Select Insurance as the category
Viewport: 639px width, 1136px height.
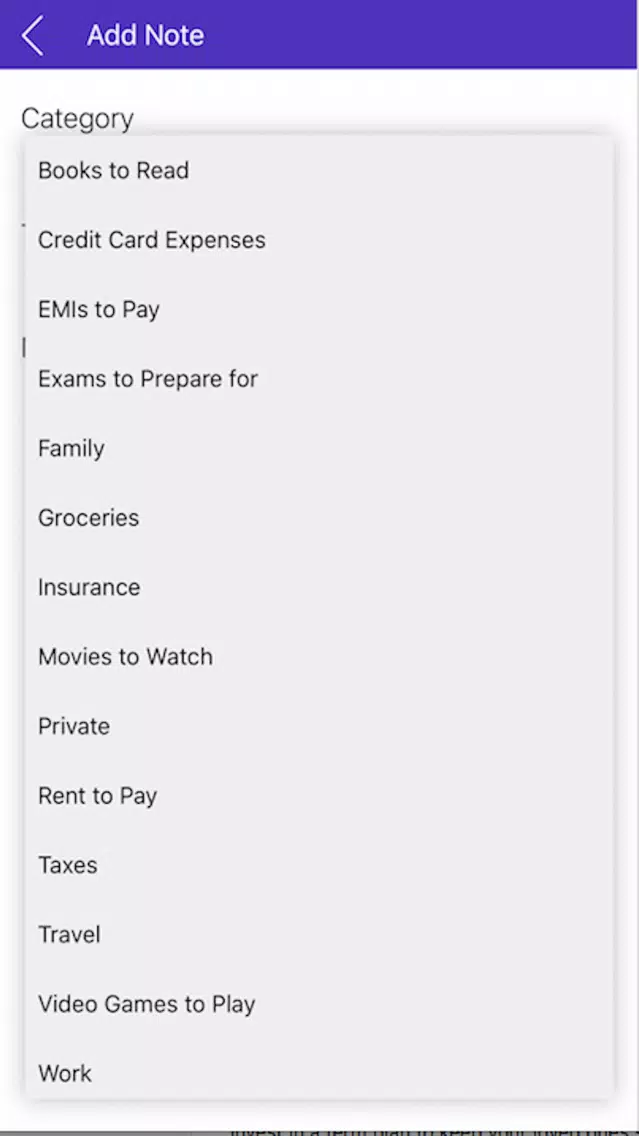tap(319, 588)
